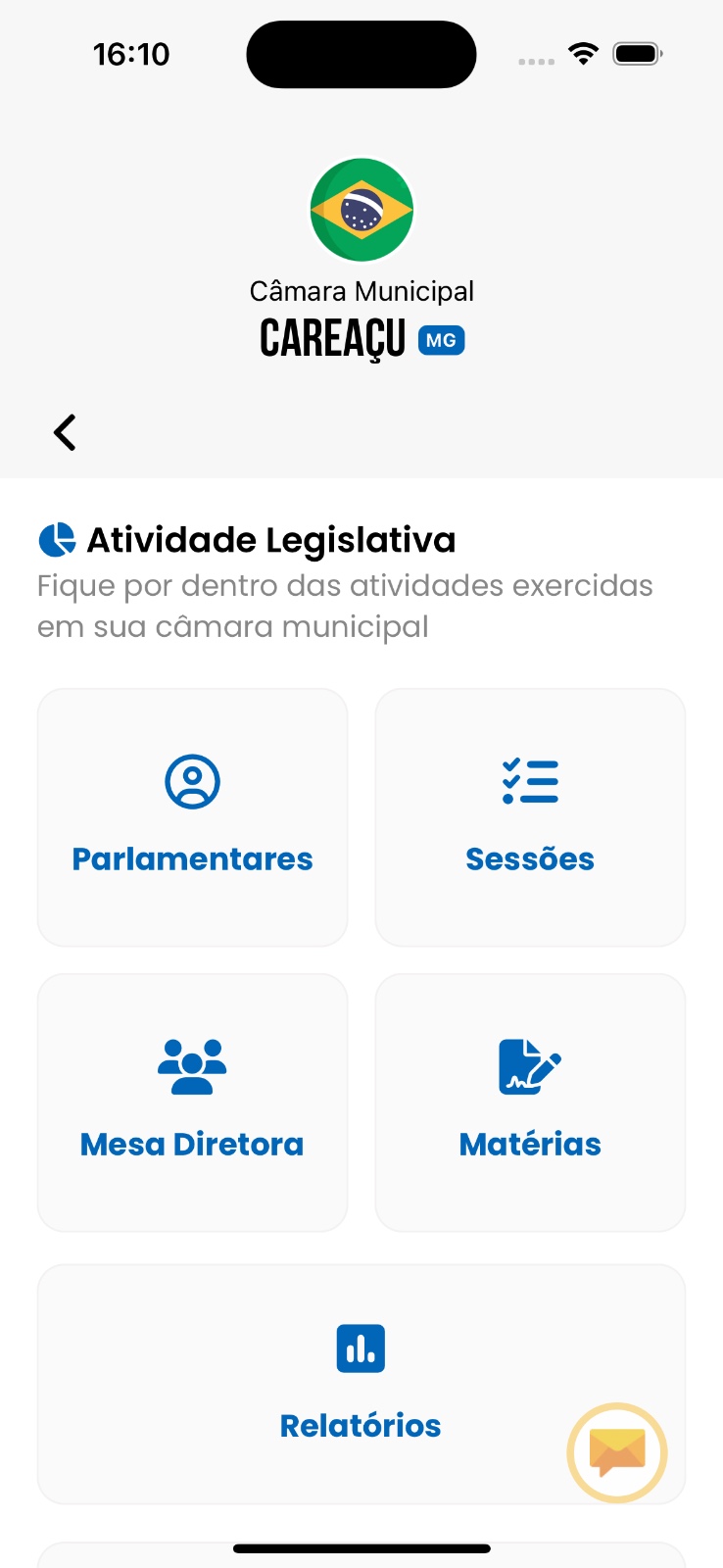Tap the floating envelope message button
The width and height of the screenshot is (723, 1568).
coord(617,1452)
